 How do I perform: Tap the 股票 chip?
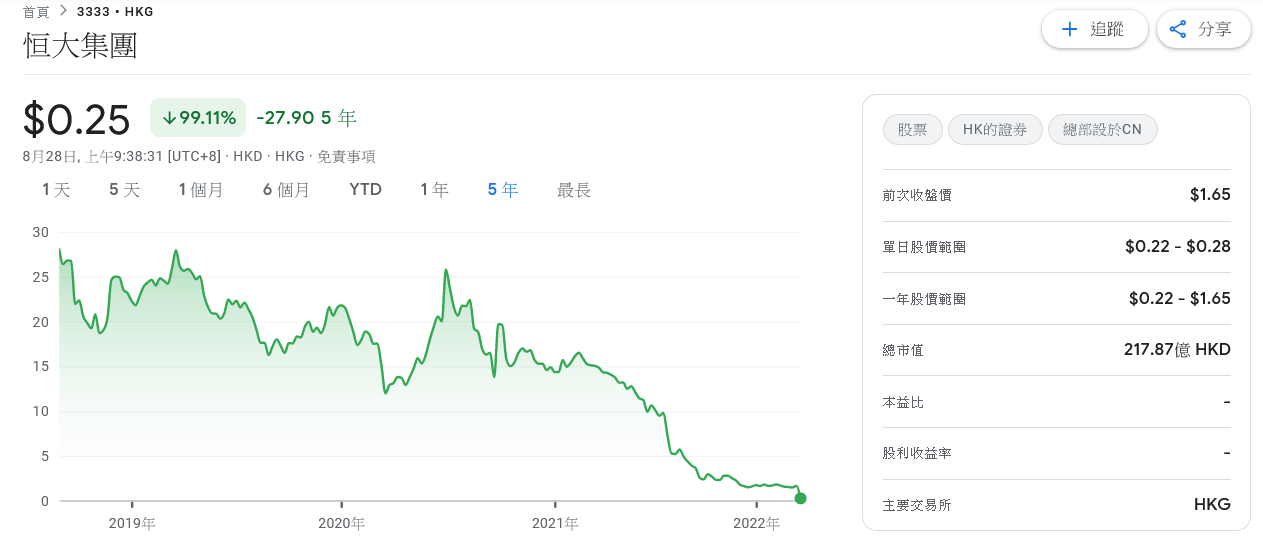pos(912,130)
